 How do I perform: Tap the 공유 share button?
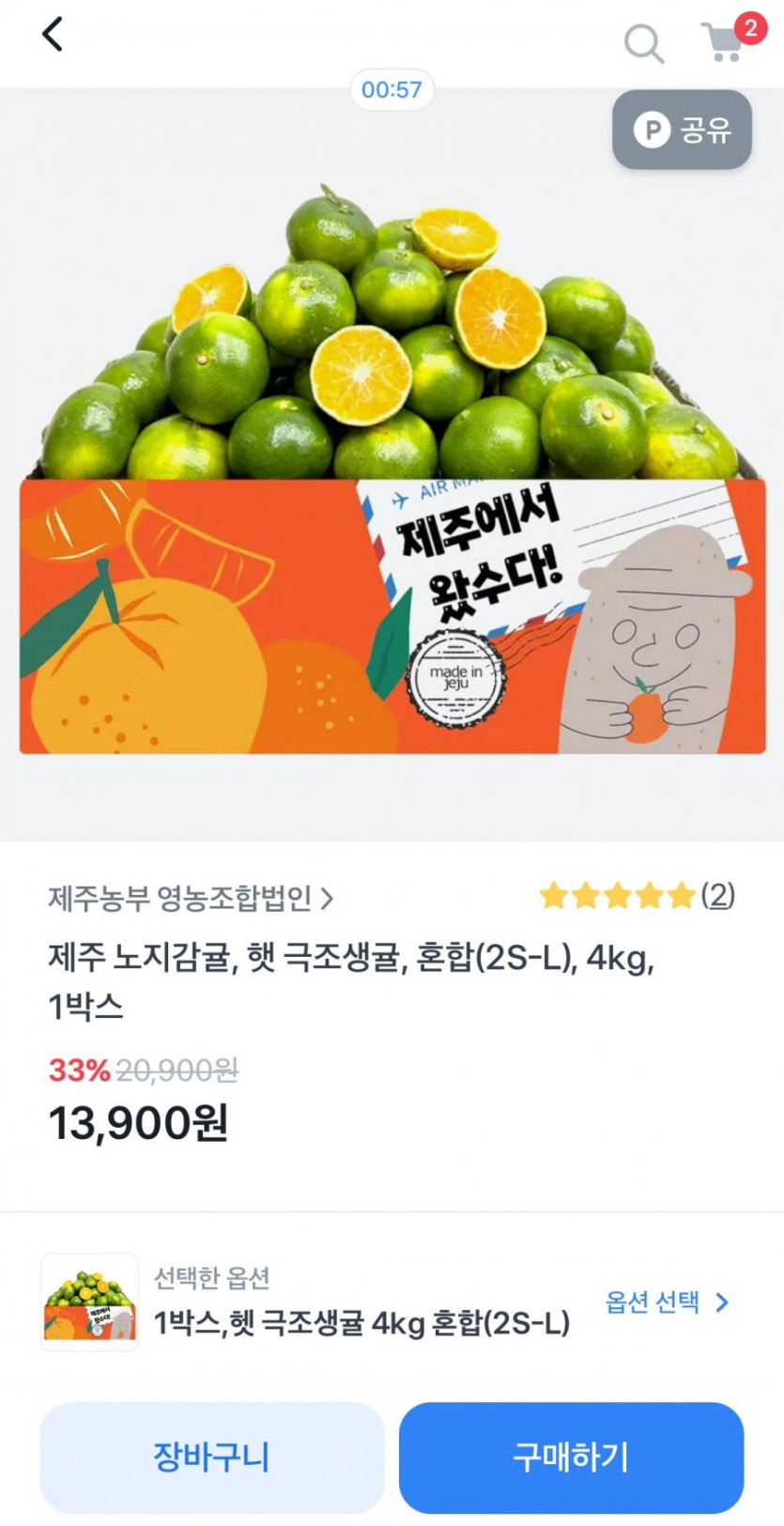682,130
